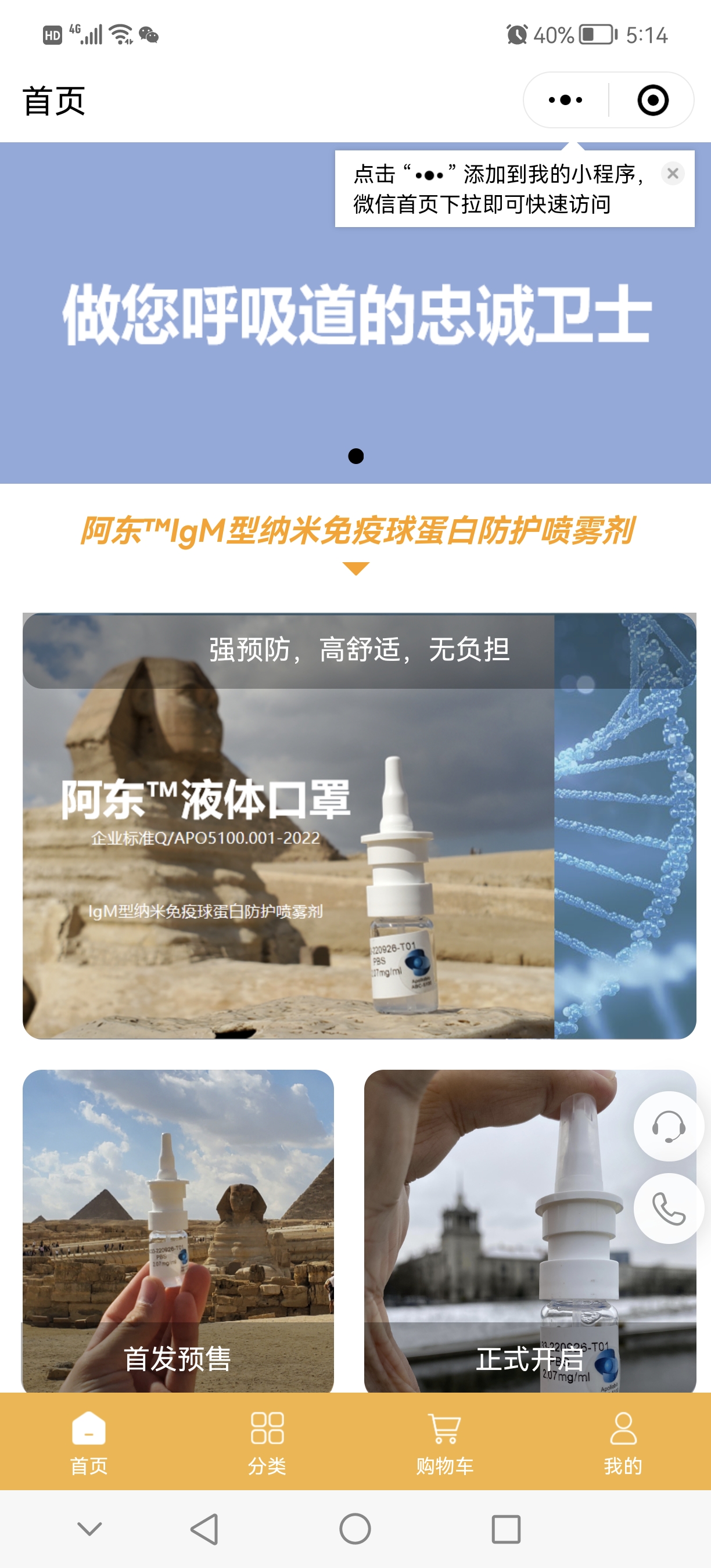Tap the floating phone call button
The image size is (711, 1568).
[669, 1209]
